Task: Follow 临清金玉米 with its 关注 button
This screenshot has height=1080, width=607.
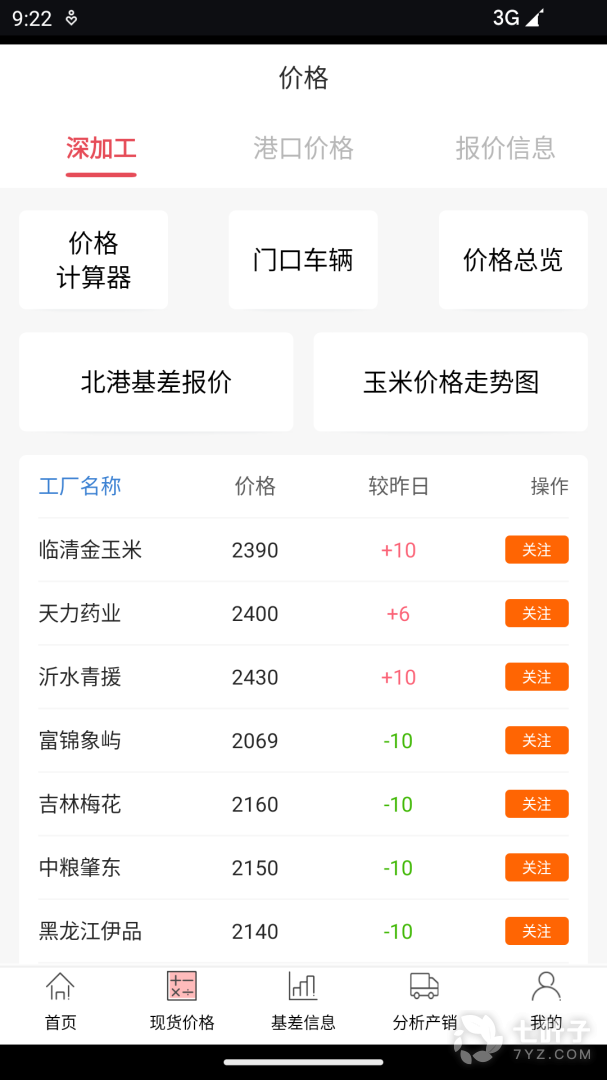Action: click(536, 550)
